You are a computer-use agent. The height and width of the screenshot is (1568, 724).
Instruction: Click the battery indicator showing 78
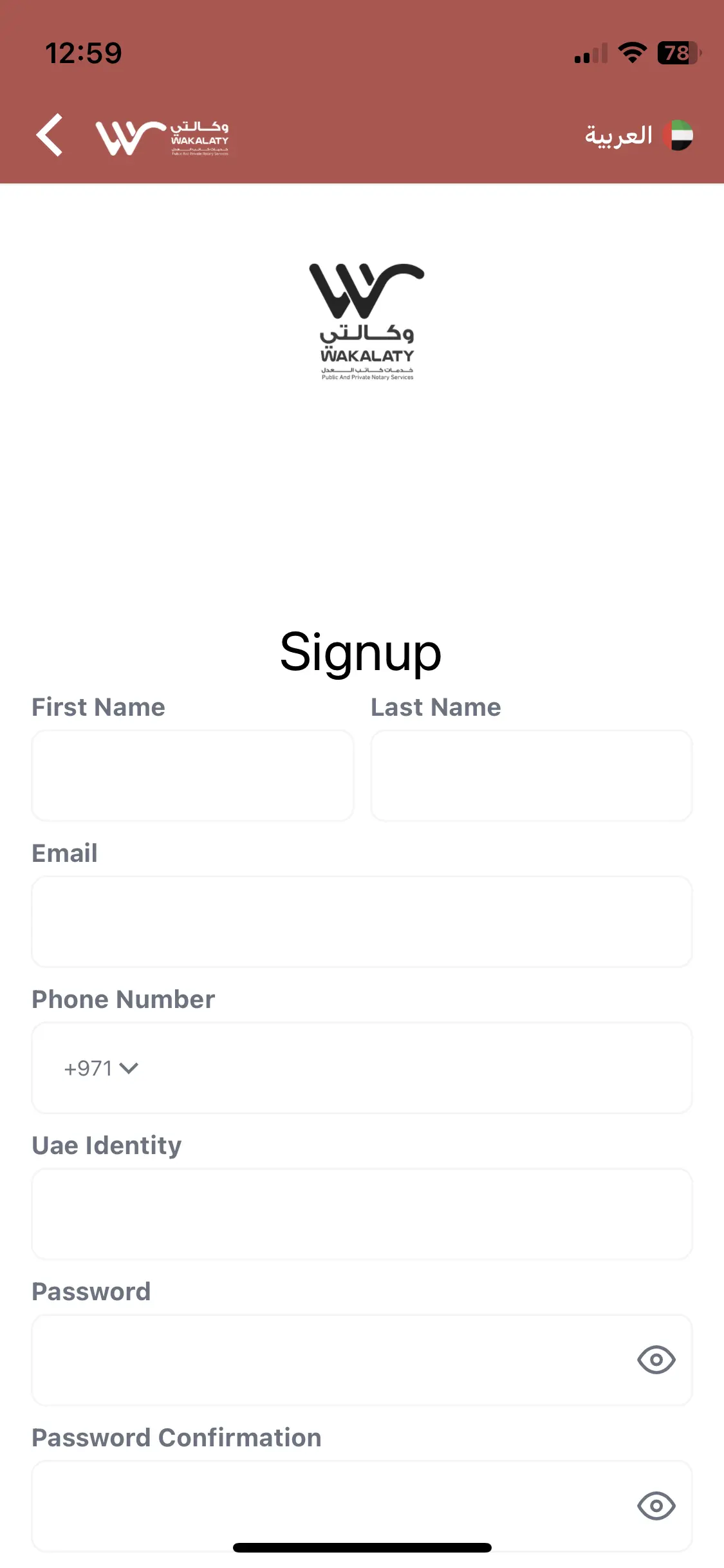pos(678,54)
